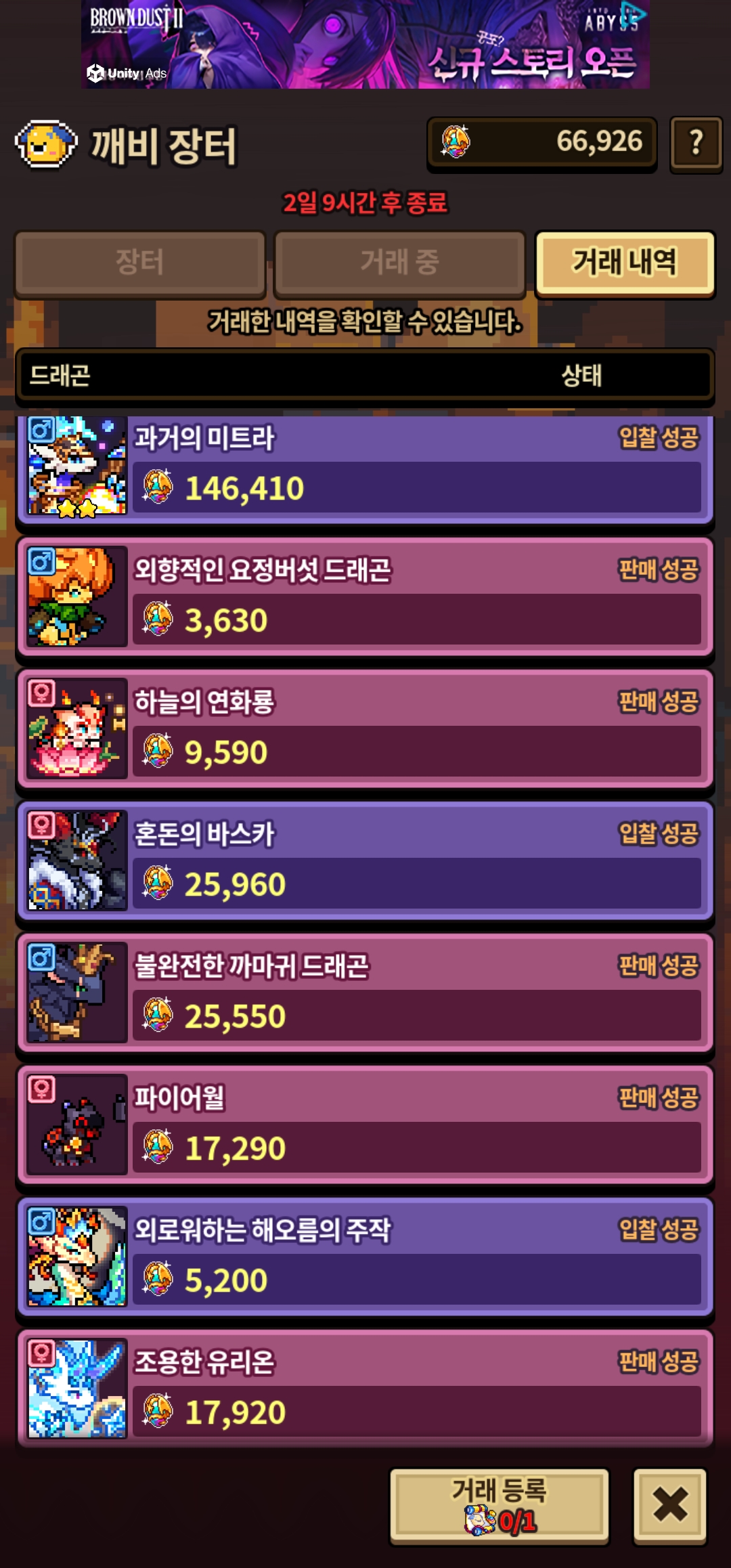Viewport: 731px width, 1568px height.
Task: Open the 파이어월 trade entry
Action: click(x=365, y=1125)
